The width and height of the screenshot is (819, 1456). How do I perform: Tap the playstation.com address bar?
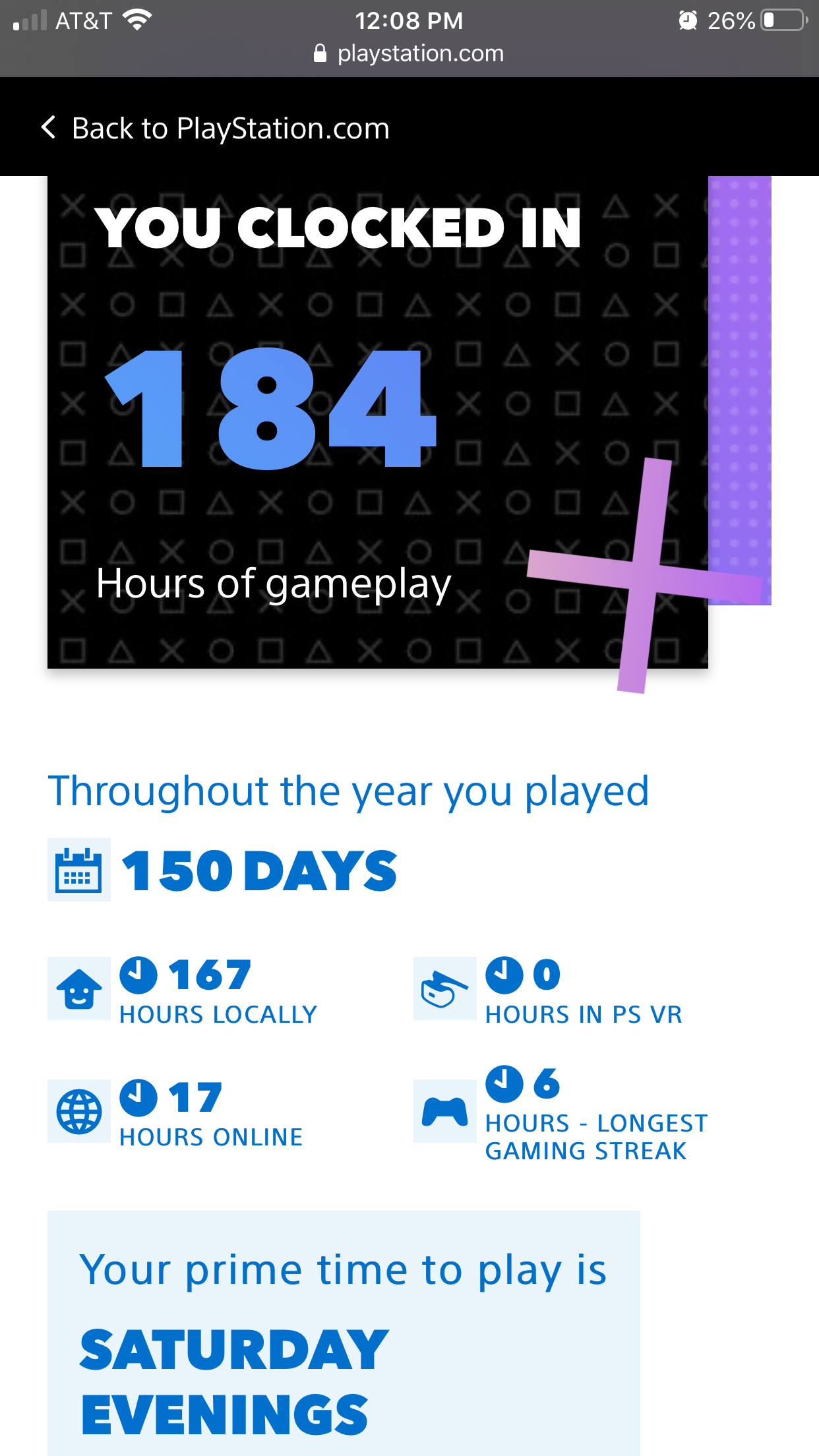pyautogui.click(x=409, y=53)
